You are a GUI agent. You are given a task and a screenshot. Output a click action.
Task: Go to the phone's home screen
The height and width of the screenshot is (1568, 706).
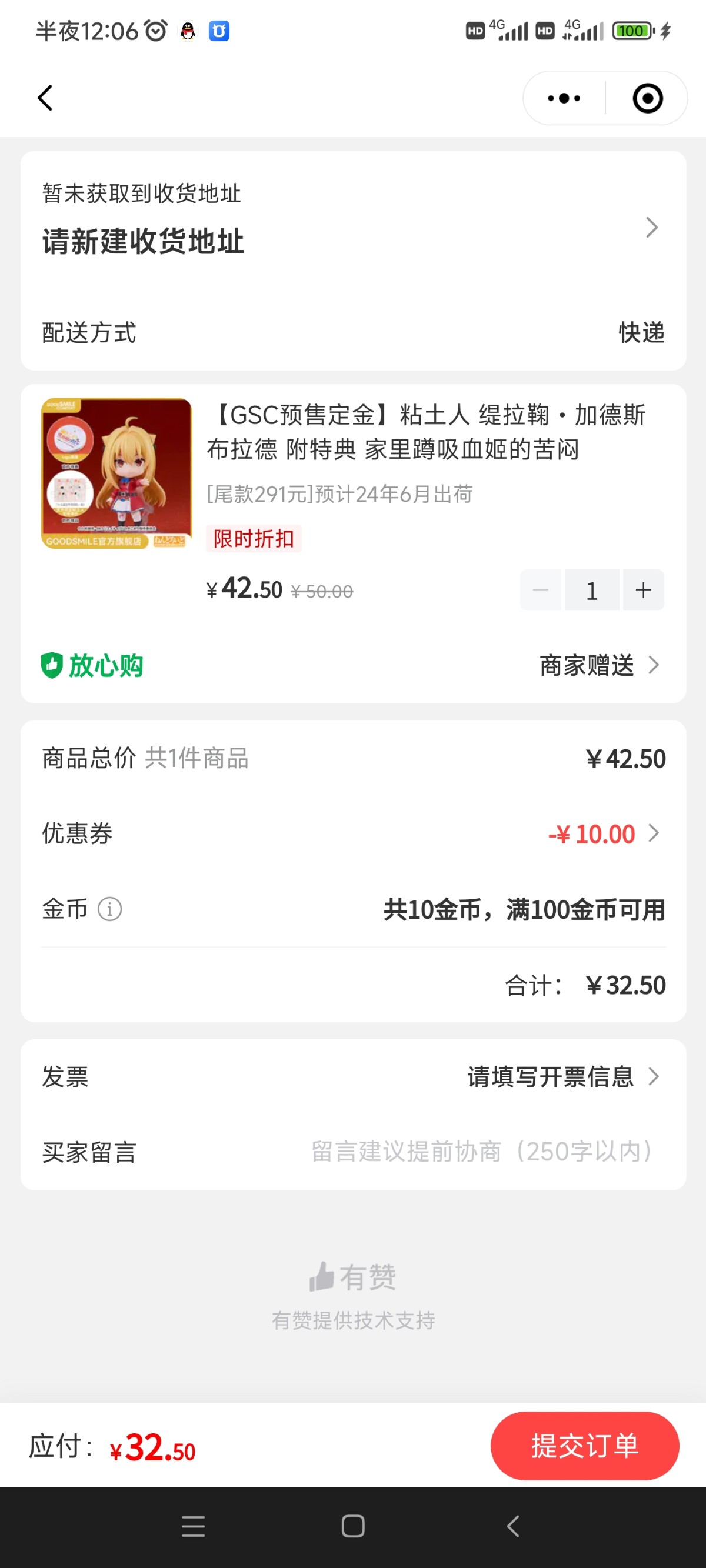[354, 1526]
